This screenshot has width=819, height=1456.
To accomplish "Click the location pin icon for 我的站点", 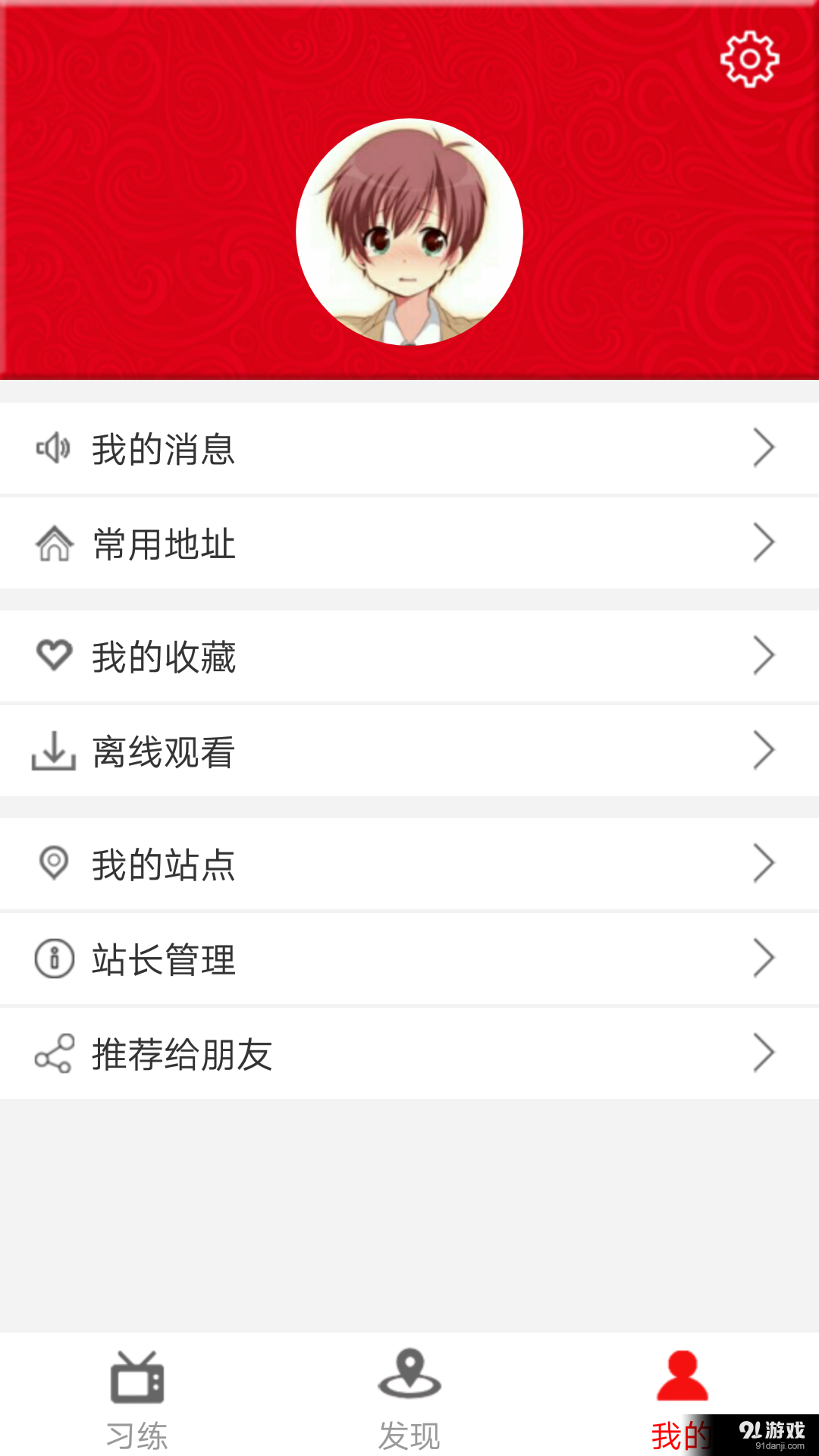I will [x=52, y=862].
